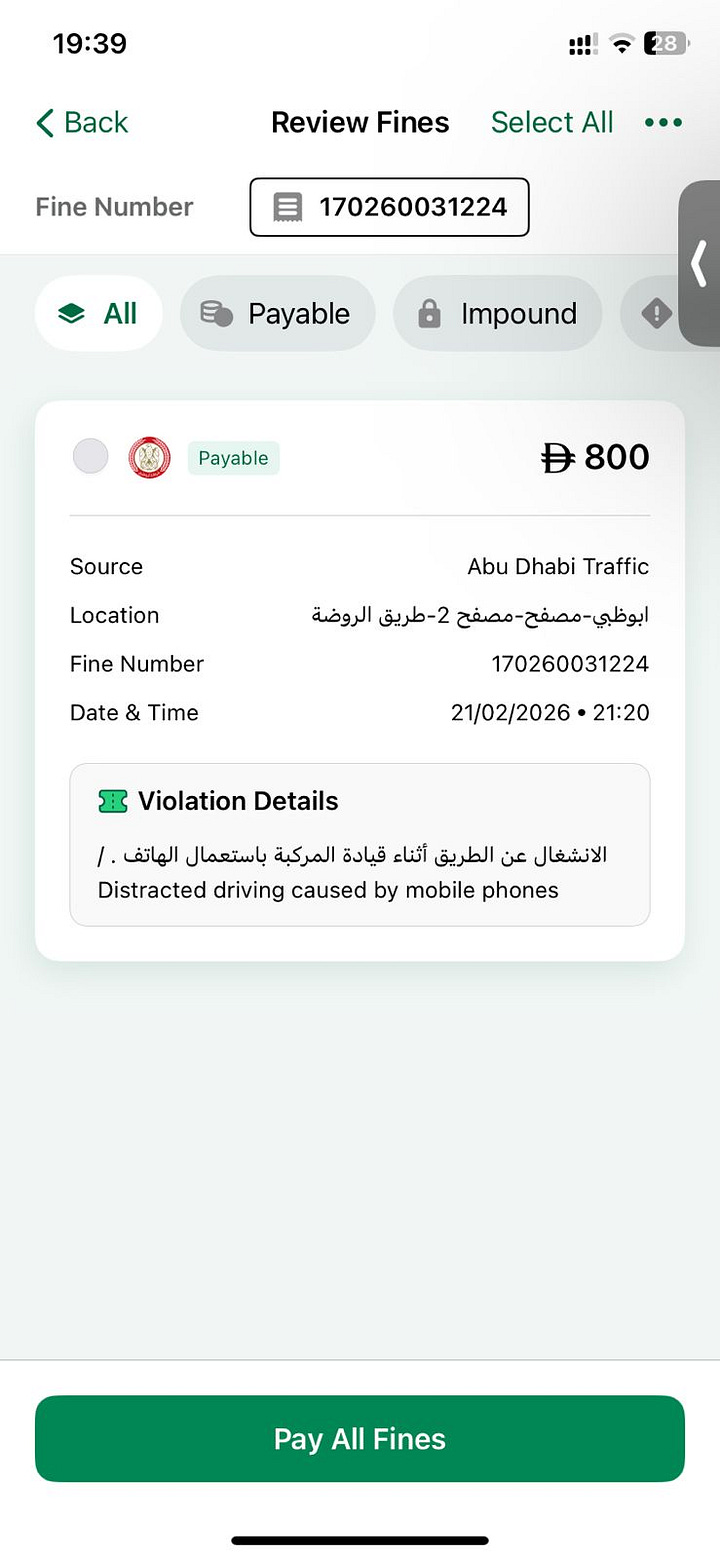This screenshot has height=1559, width=720.
Task: Go back to the previous screen
Action: (82, 123)
